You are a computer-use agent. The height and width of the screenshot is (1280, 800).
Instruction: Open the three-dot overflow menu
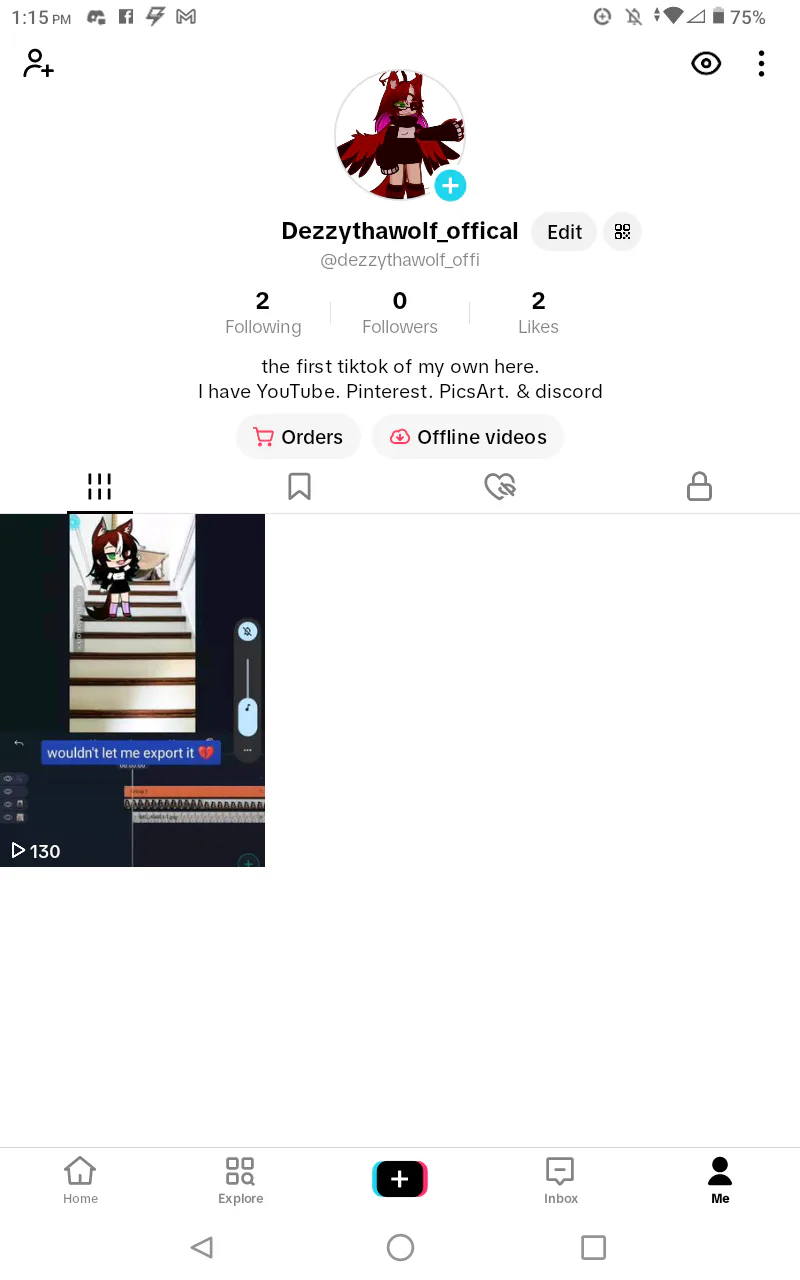[761, 64]
